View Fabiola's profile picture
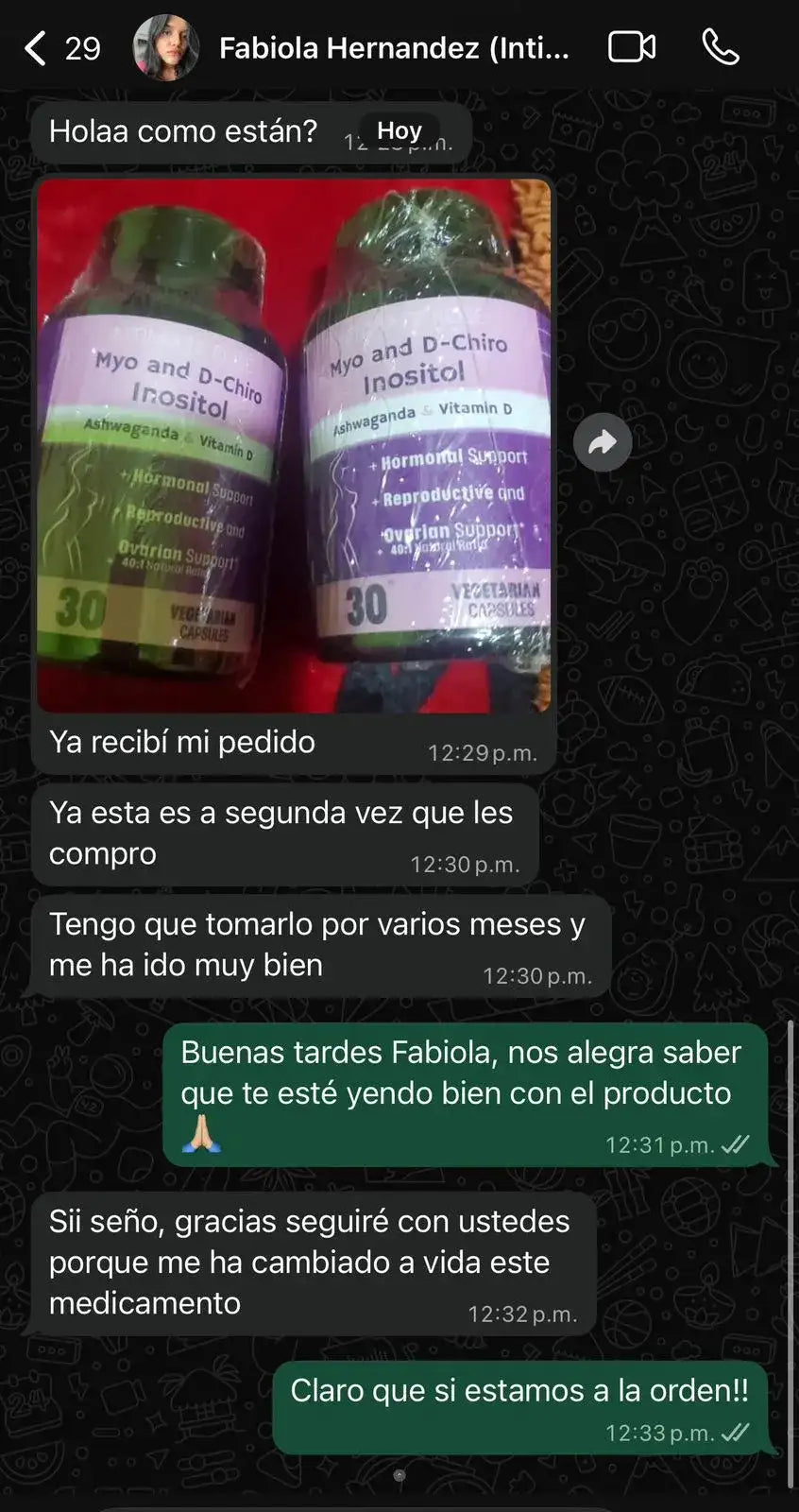 (x=166, y=48)
